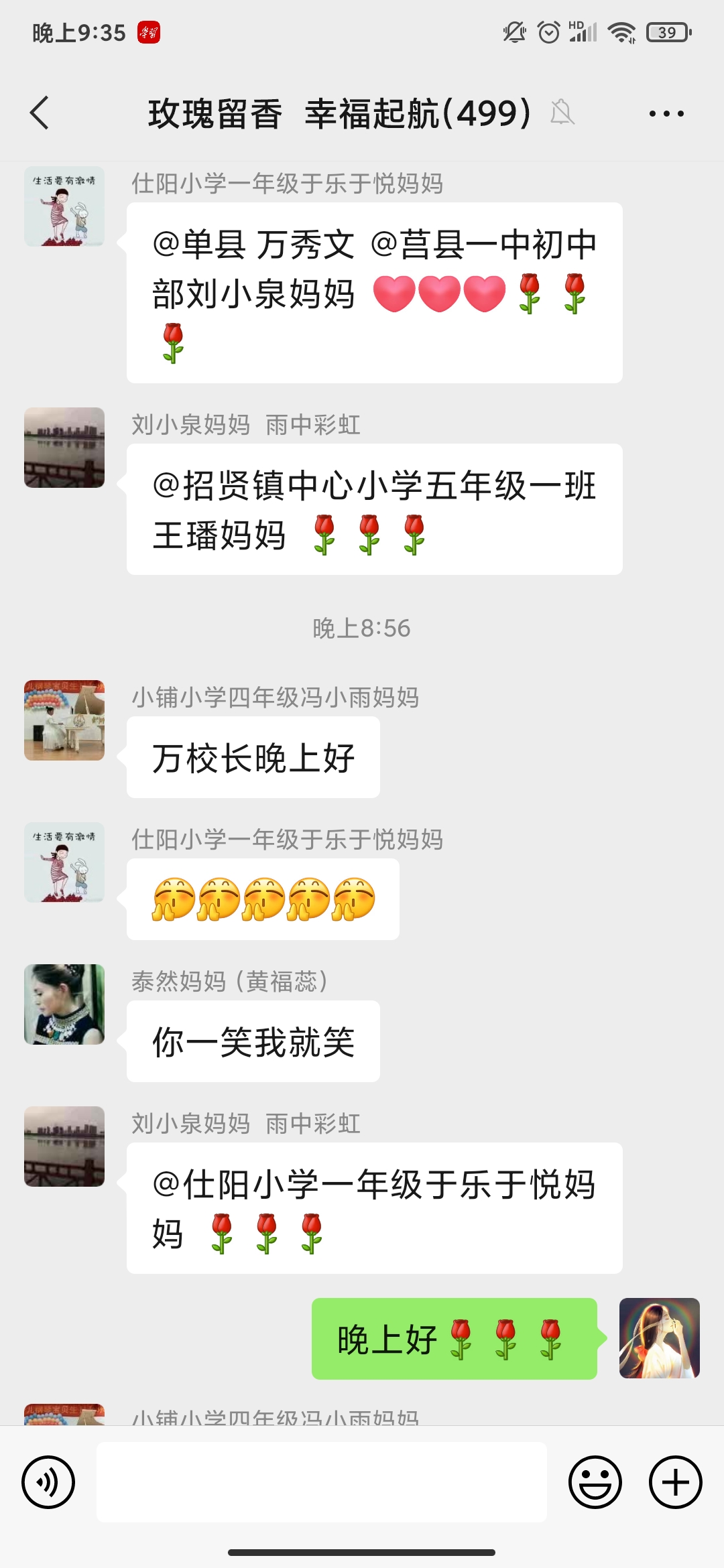Screen dimensions: 724x1568
Task: Tap the battery indicator showing 39
Action: tap(667, 32)
